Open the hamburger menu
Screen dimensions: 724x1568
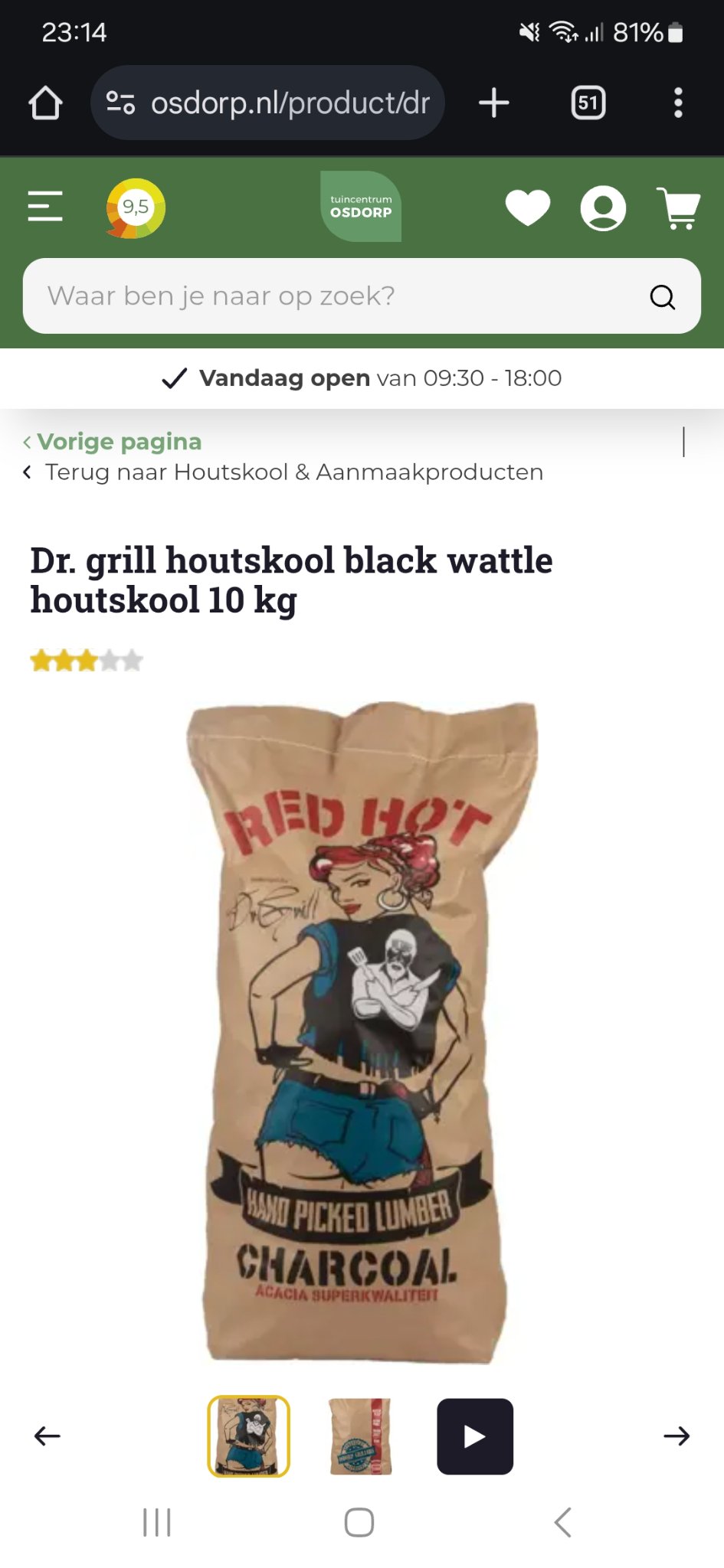(x=45, y=207)
